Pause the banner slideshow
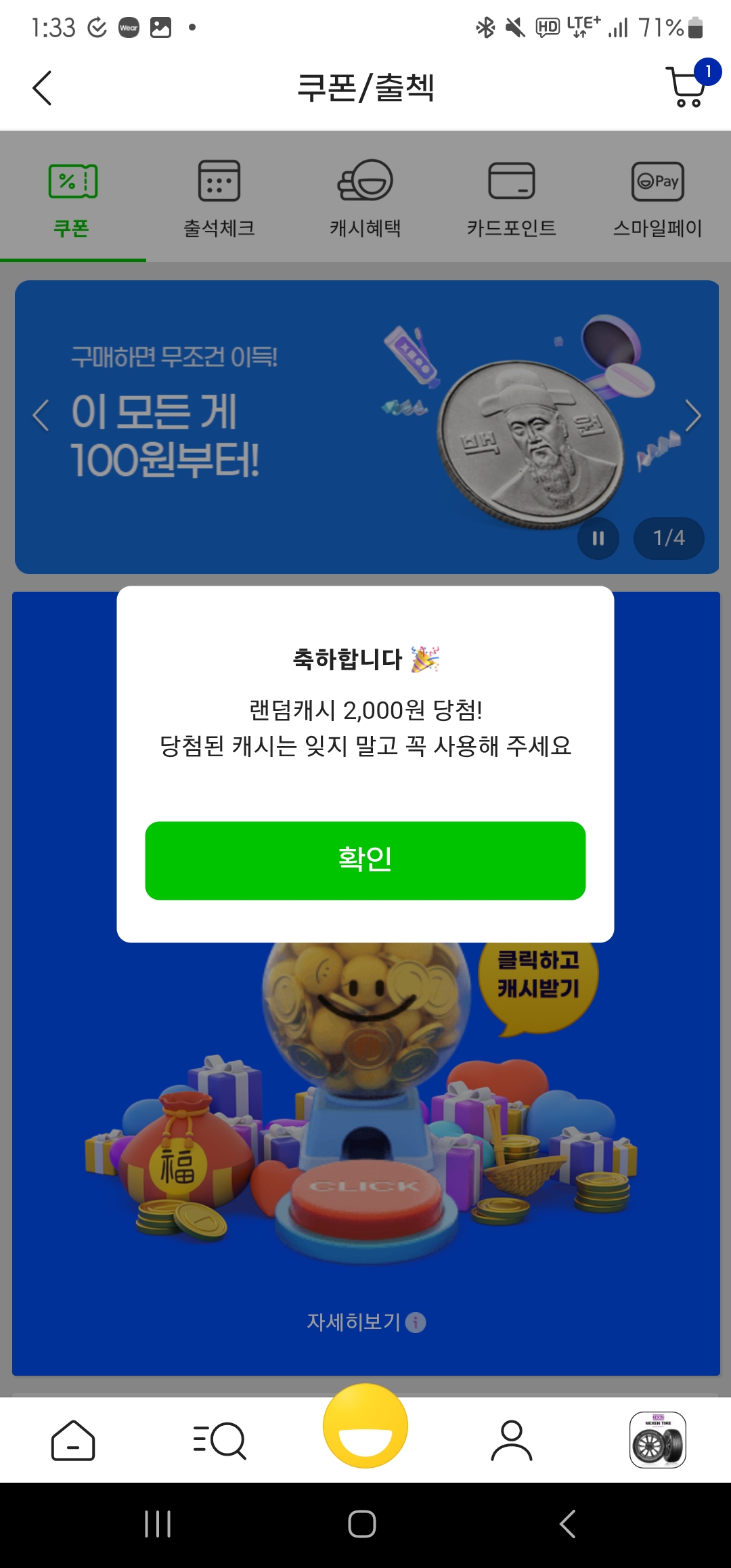 coord(598,538)
